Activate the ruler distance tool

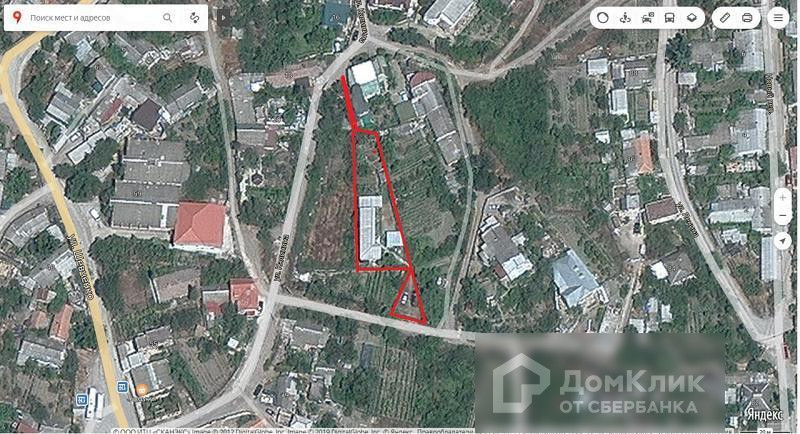click(724, 18)
